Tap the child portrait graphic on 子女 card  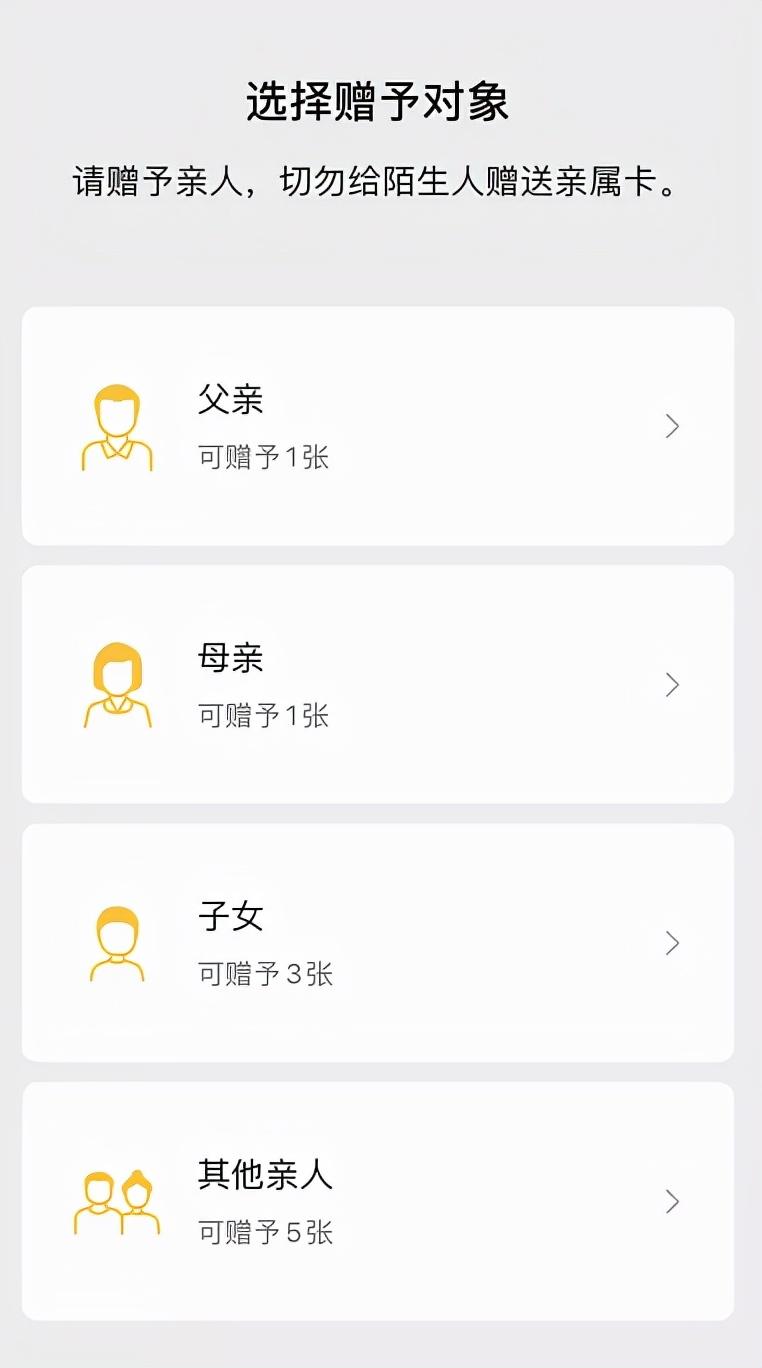point(117,942)
